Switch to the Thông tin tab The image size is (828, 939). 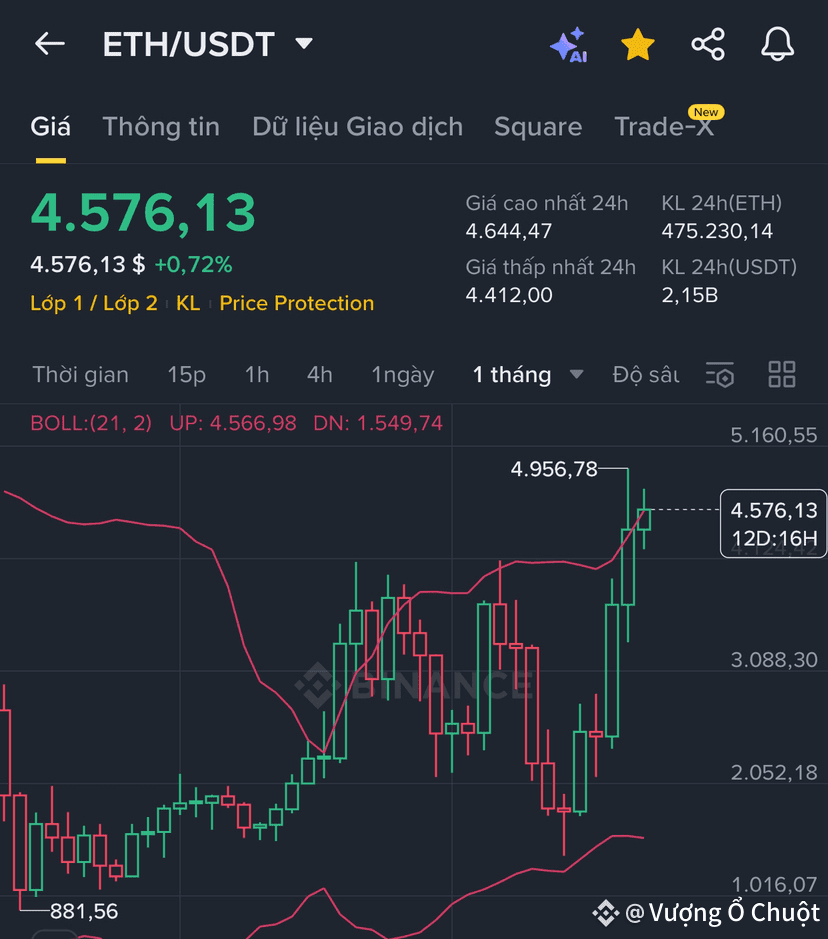coord(161,127)
